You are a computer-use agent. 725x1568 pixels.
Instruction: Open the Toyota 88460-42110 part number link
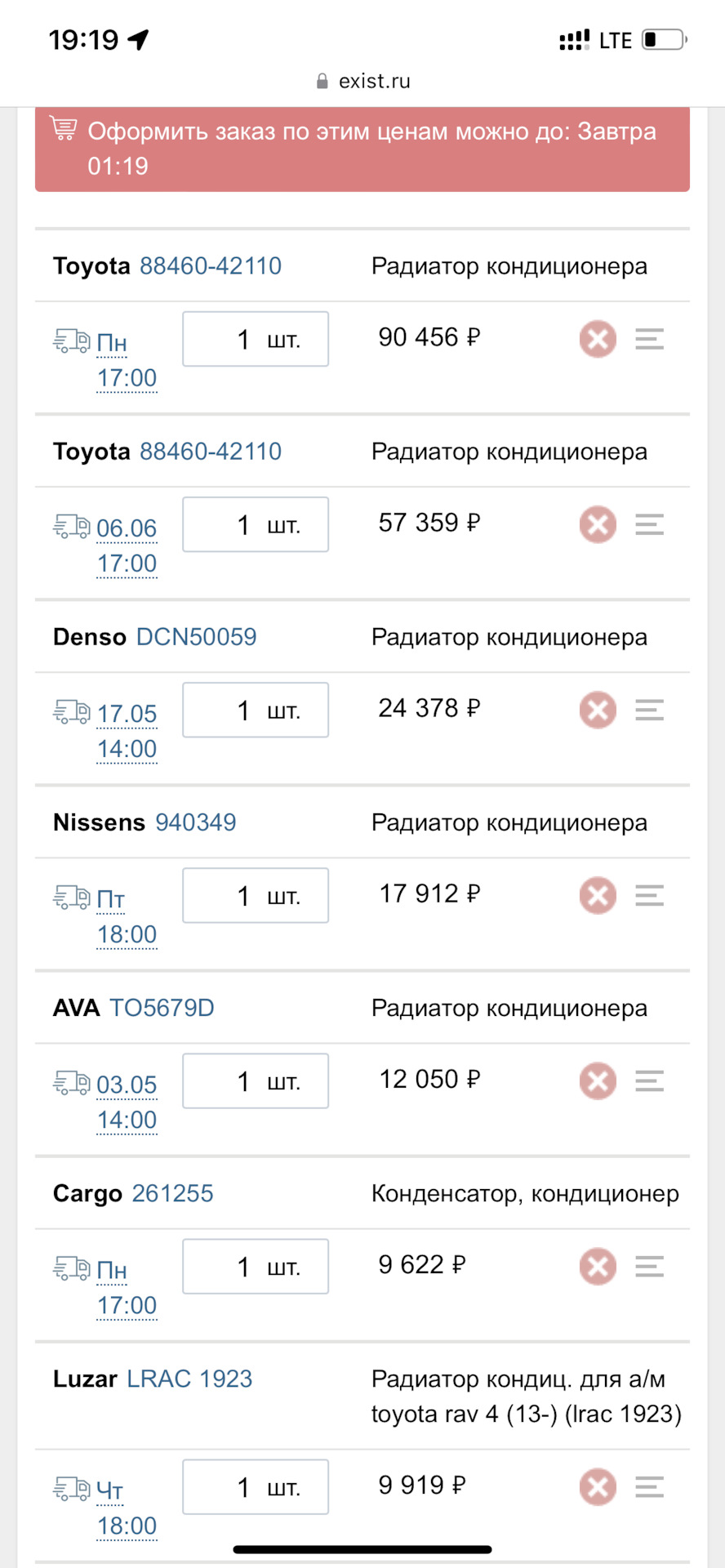pyautogui.click(x=210, y=265)
